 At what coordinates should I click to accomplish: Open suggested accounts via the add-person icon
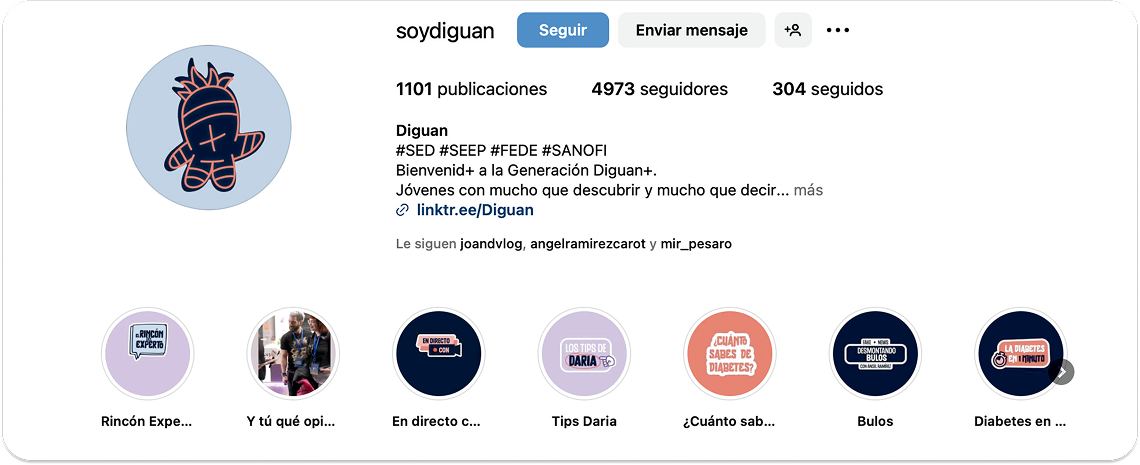pyautogui.click(x=793, y=30)
